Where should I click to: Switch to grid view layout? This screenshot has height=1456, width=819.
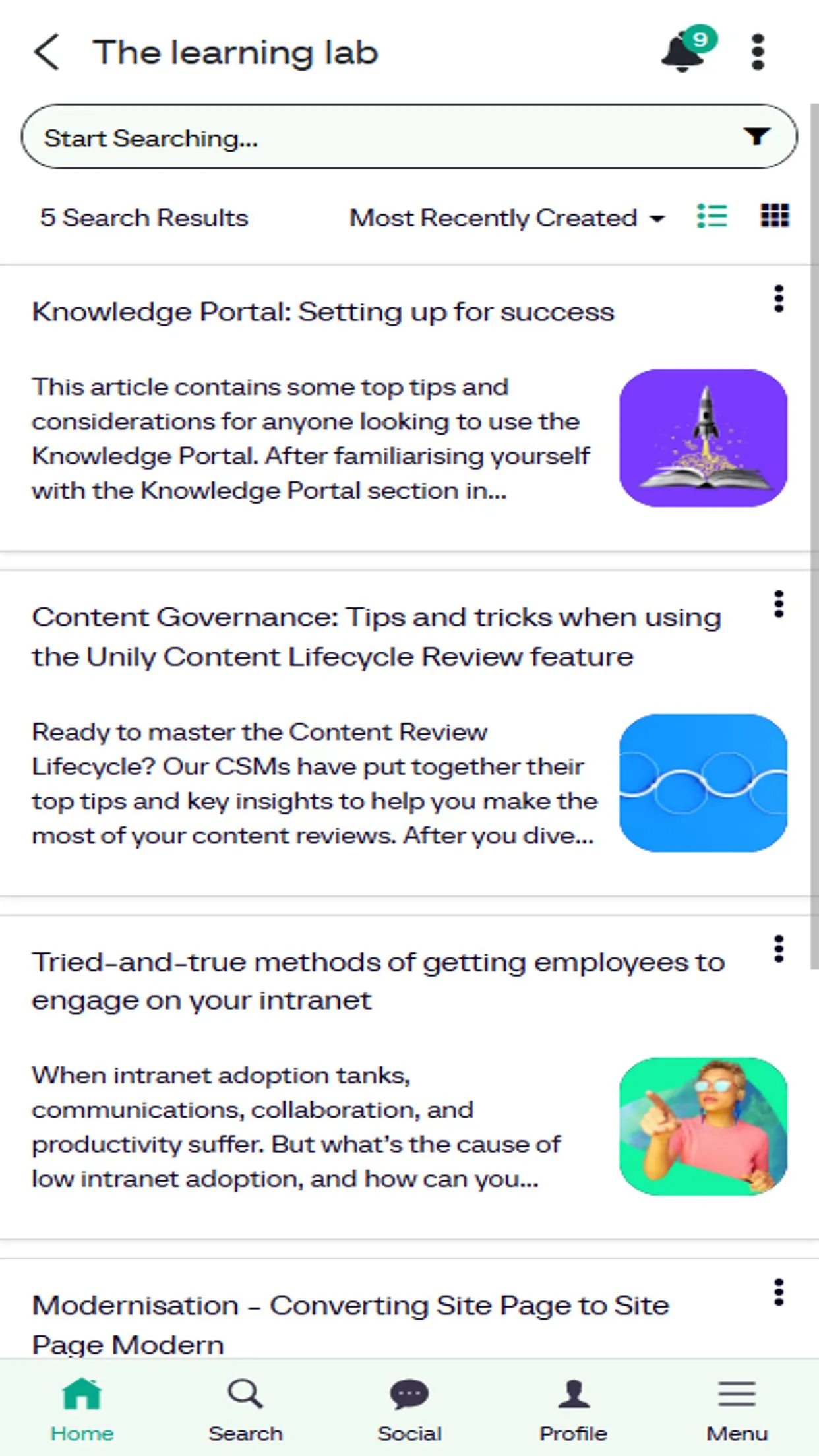tap(774, 216)
